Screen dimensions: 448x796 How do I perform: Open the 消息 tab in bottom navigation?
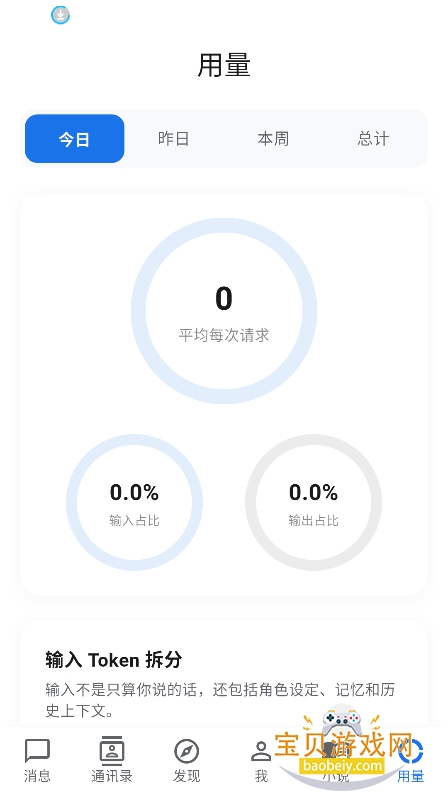tap(37, 760)
